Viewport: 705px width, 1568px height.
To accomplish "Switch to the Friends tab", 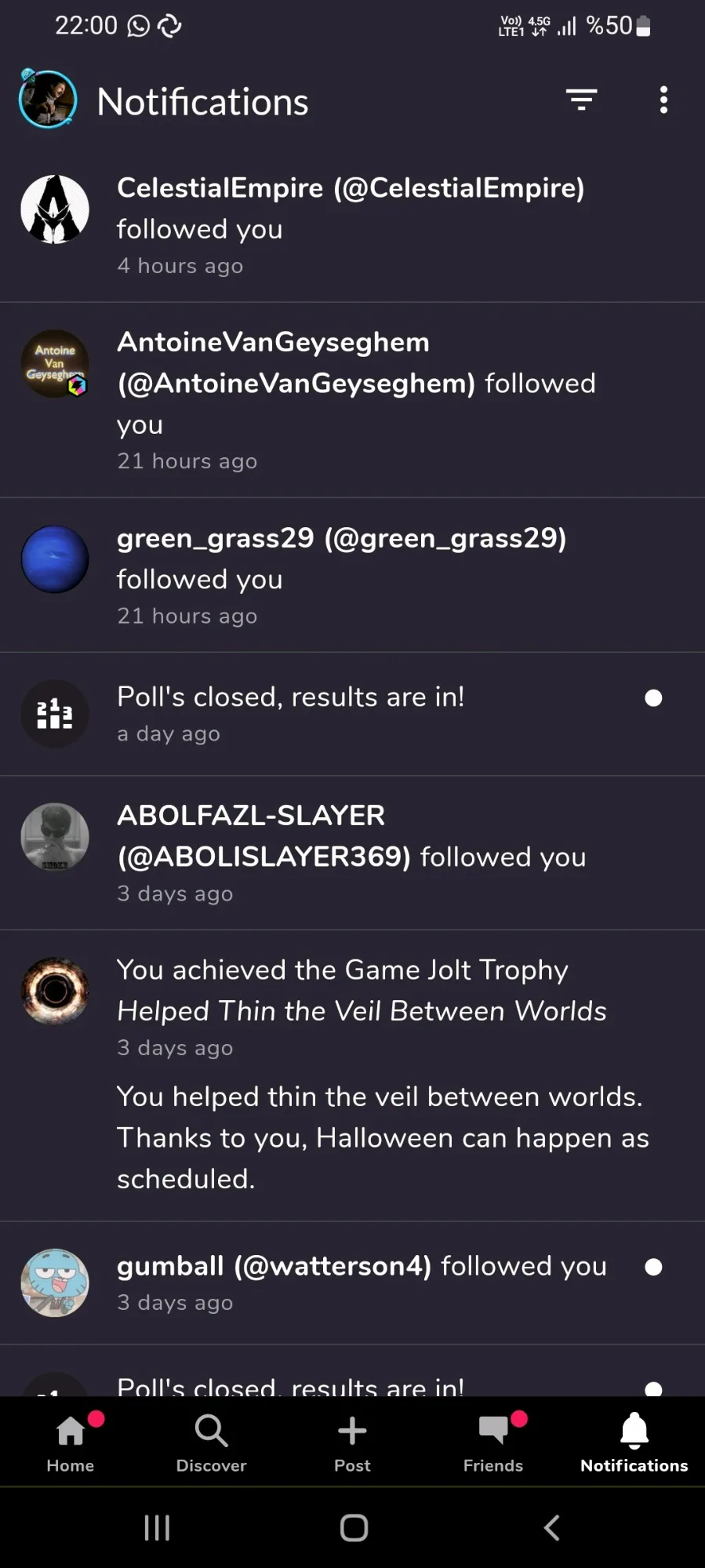I will [x=493, y=1442].
